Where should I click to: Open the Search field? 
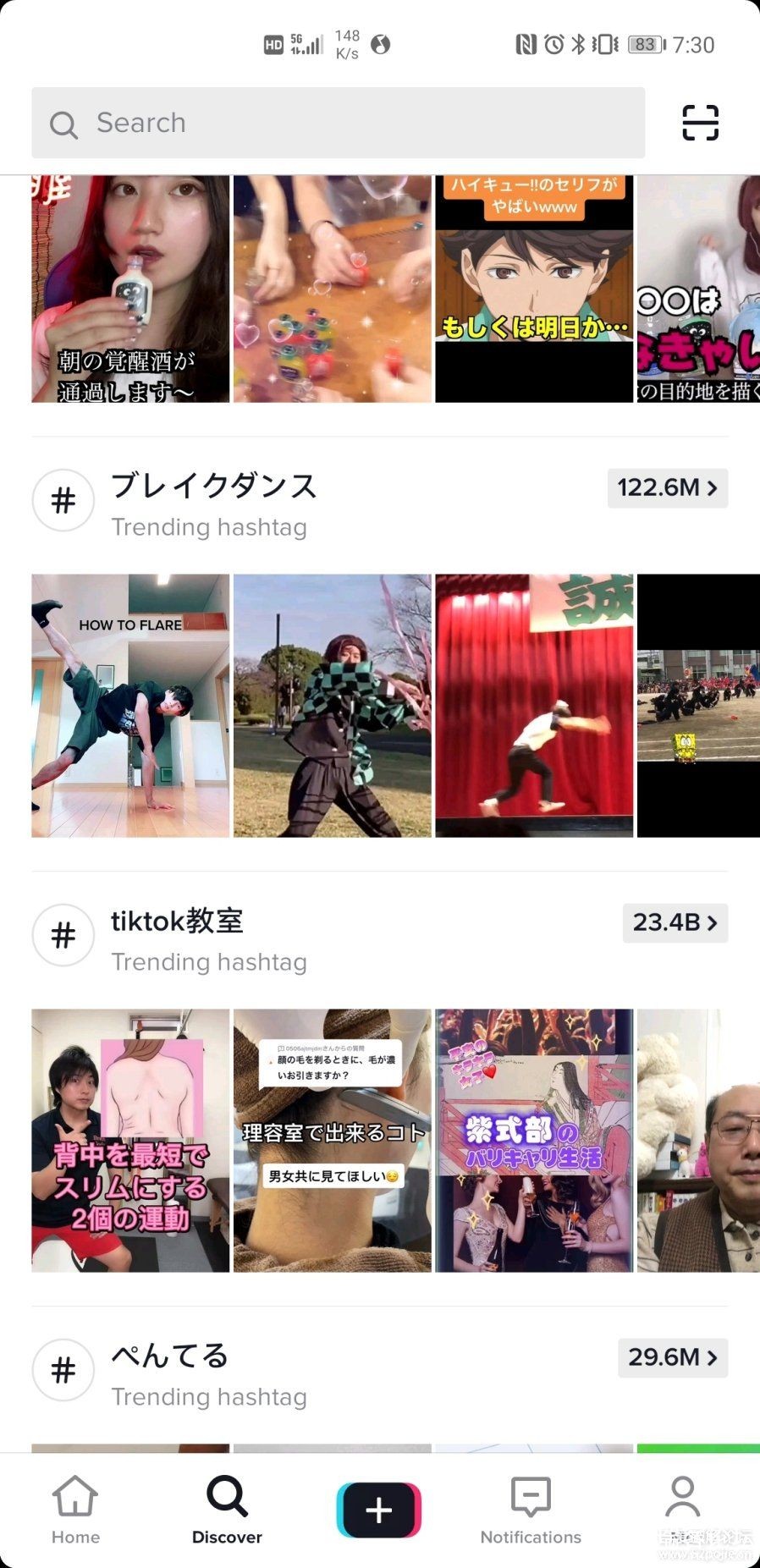coord(339,123)
